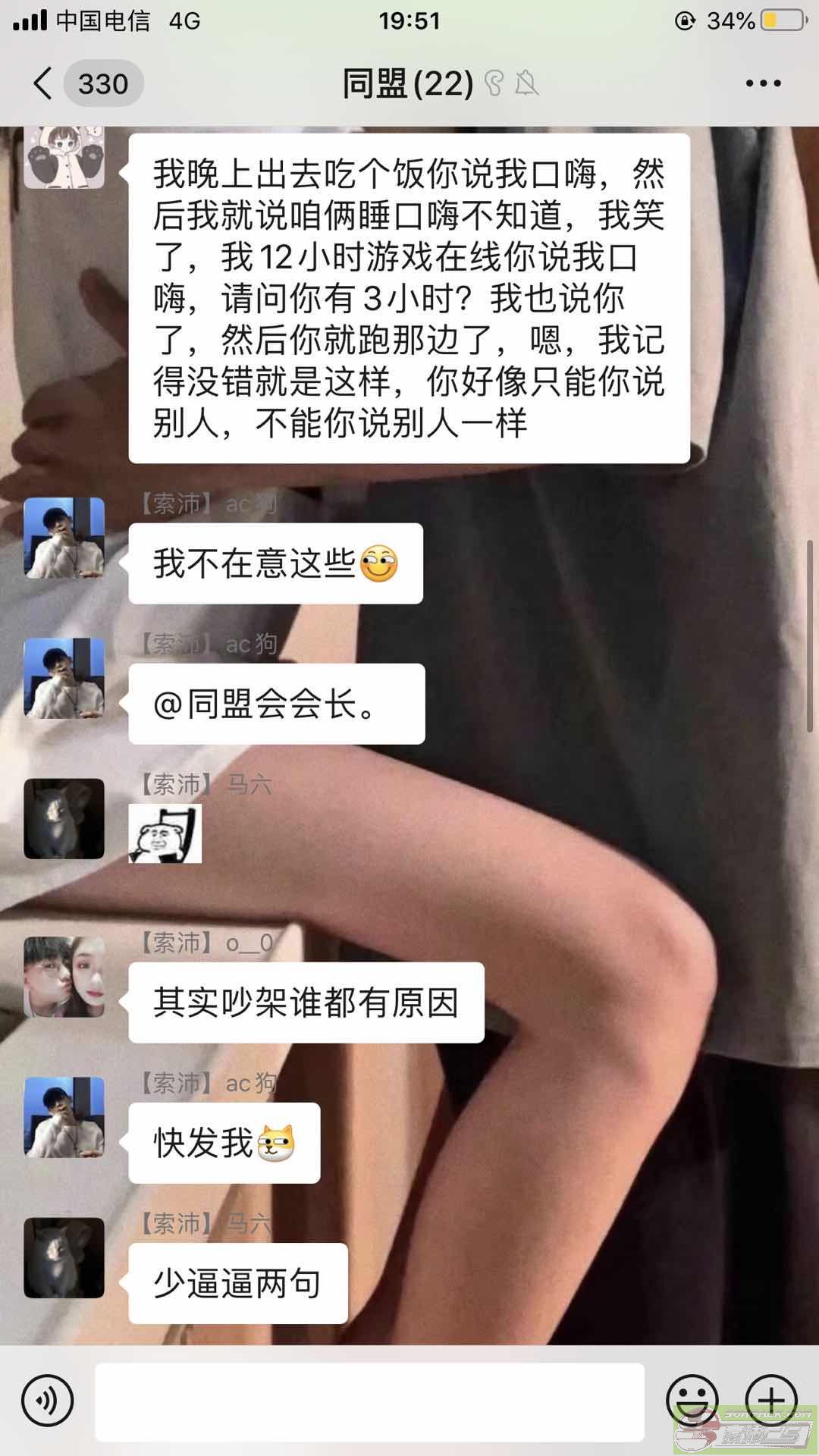
Task: Open the group chat options menu
Action: pyautogui.click(x=763, y=83)
